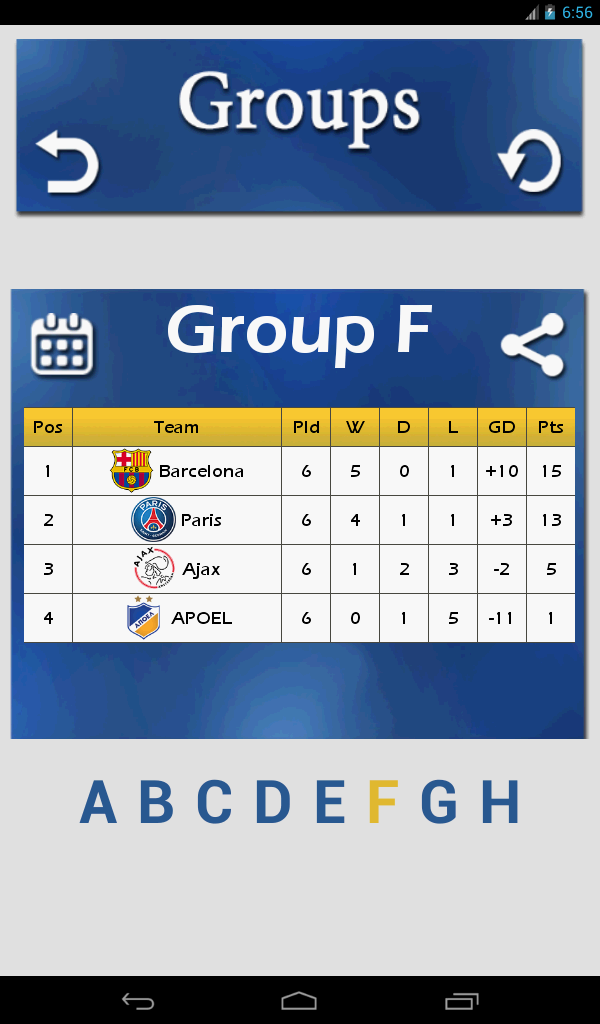Open the recent apps view
Screen dimensions: 600x1024
[461, 1000]
